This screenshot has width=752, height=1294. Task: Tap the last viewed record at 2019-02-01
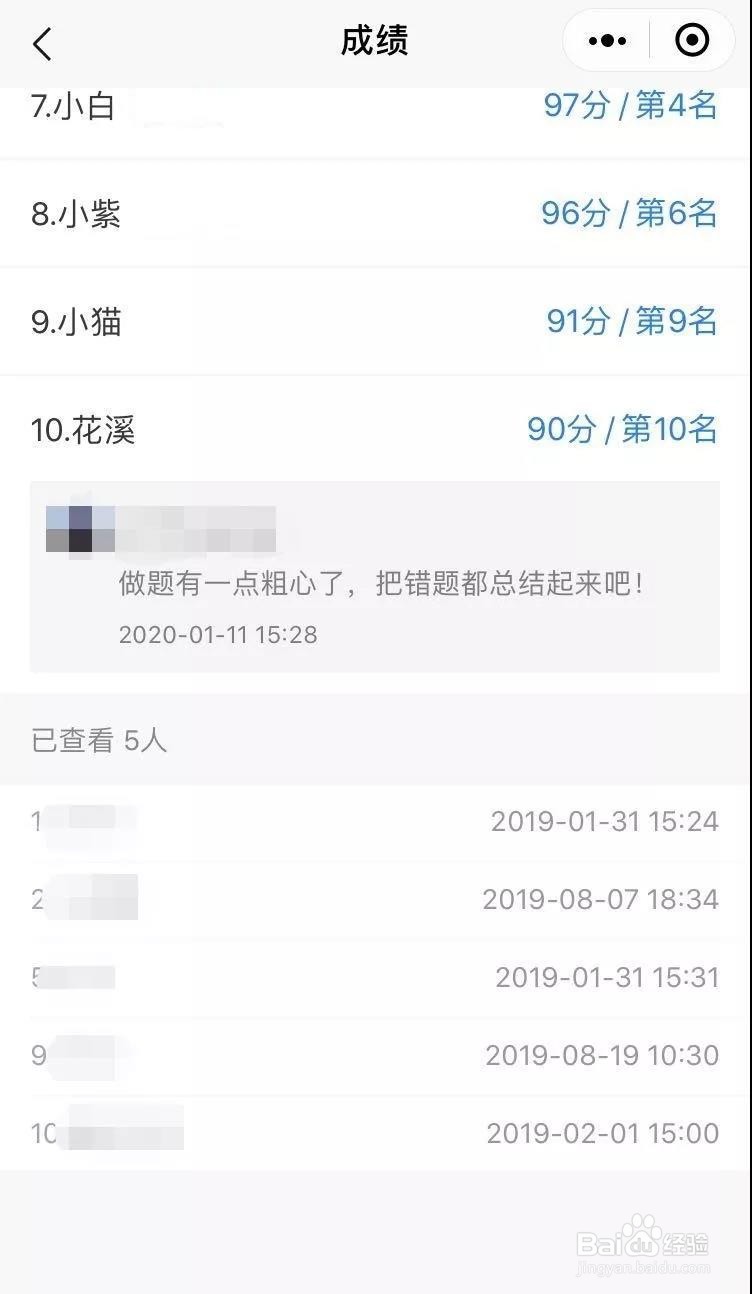pos(375,1134)
